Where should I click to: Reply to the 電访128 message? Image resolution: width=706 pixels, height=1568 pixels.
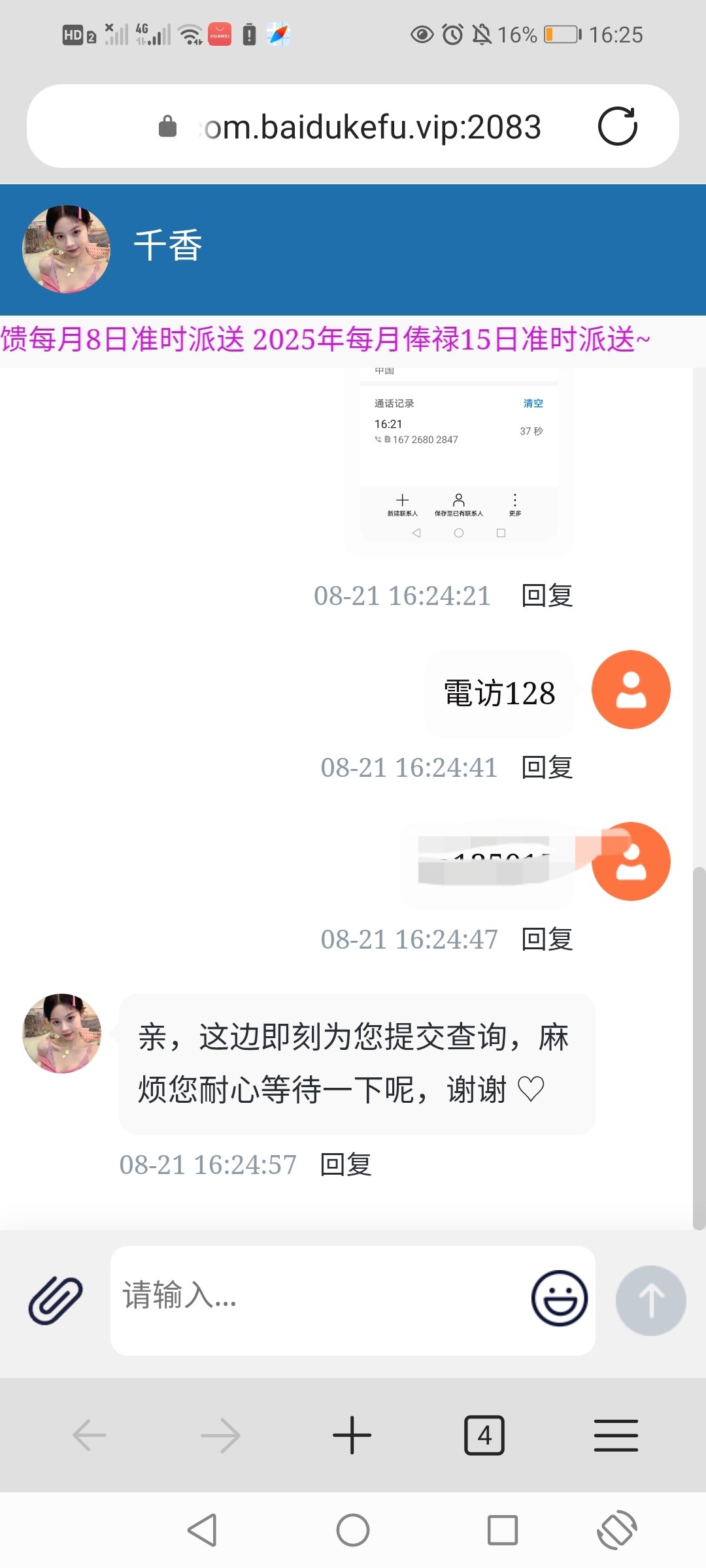[x=547, y=768]
